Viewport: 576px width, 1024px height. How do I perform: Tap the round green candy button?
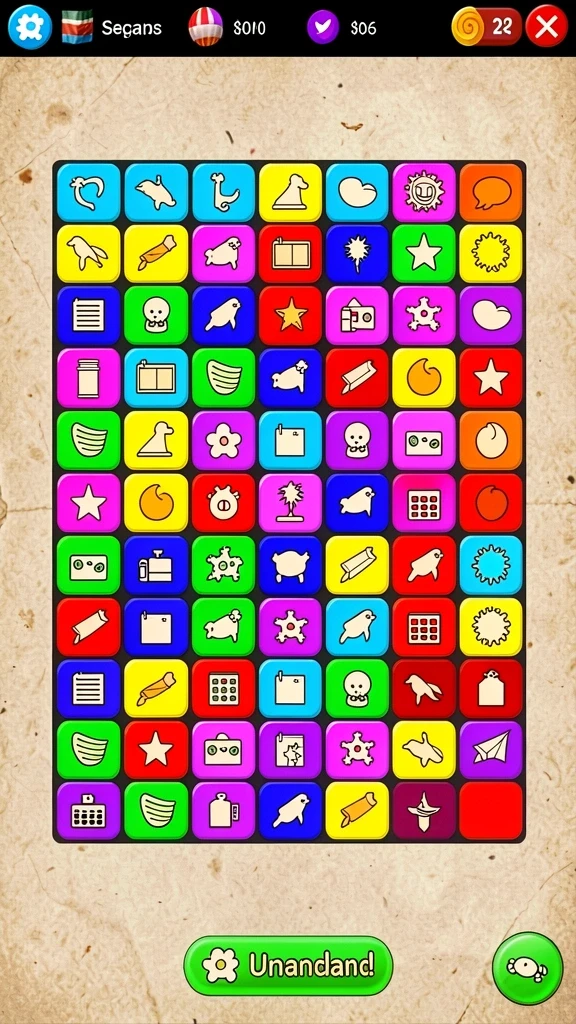(528, 968)
